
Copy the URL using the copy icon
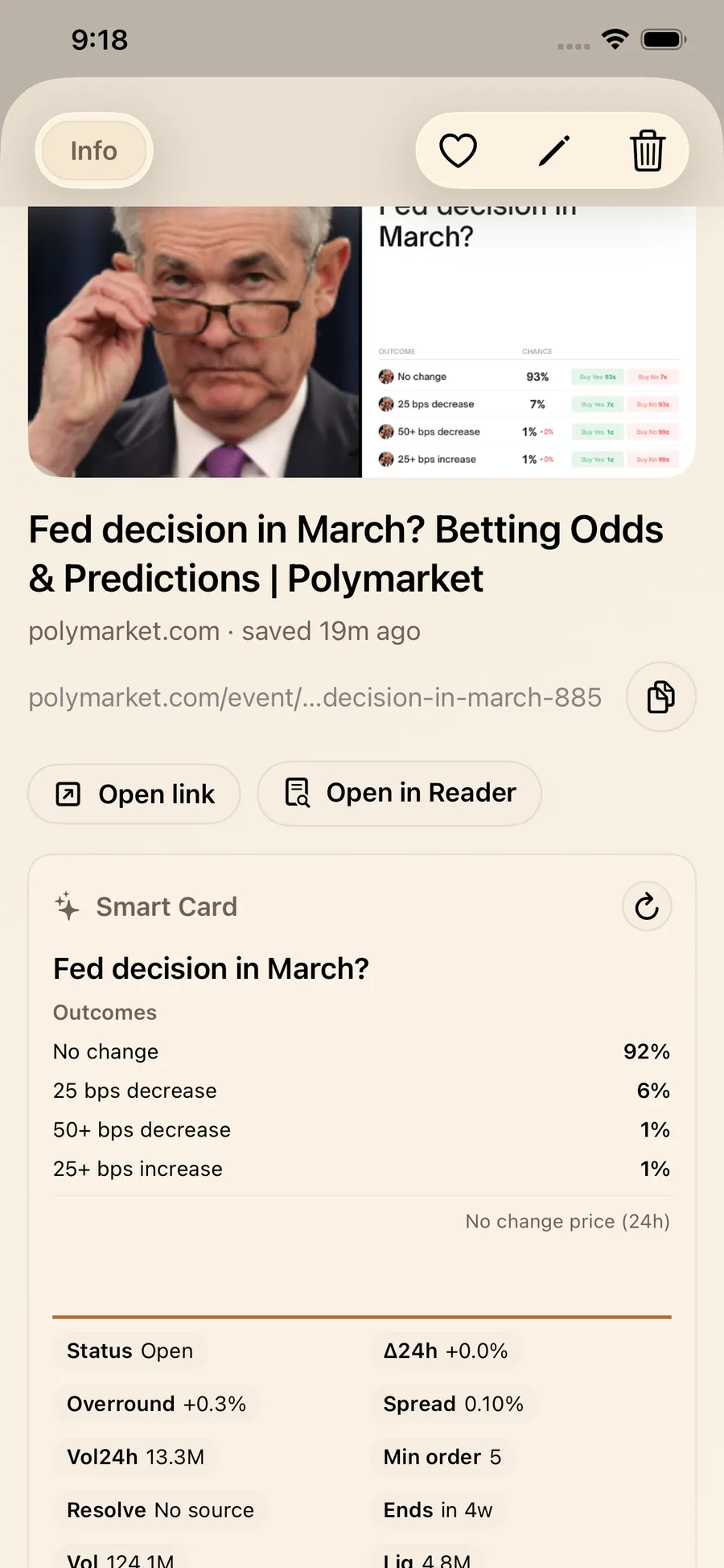pos(660,697)
